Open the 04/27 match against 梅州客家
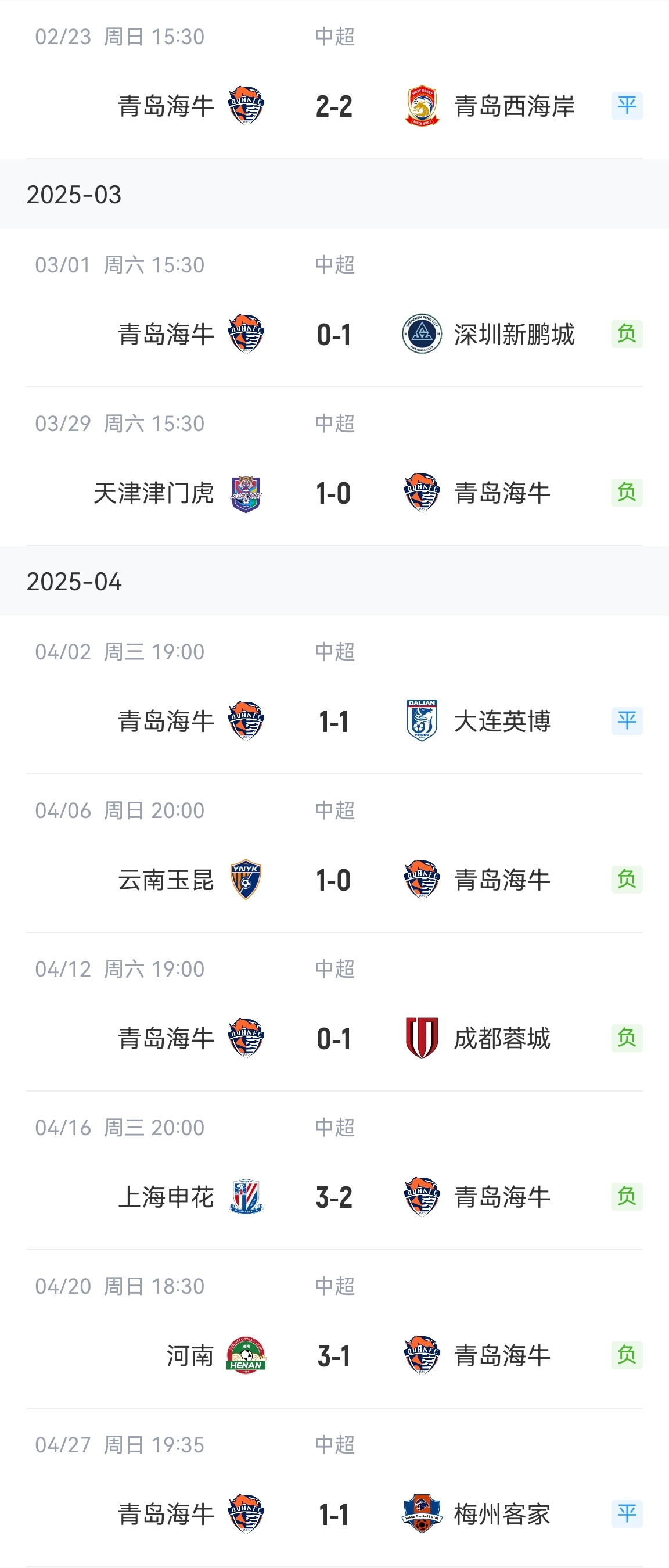This screenshot has width=669, height=1568. [x=334, y=1514]
